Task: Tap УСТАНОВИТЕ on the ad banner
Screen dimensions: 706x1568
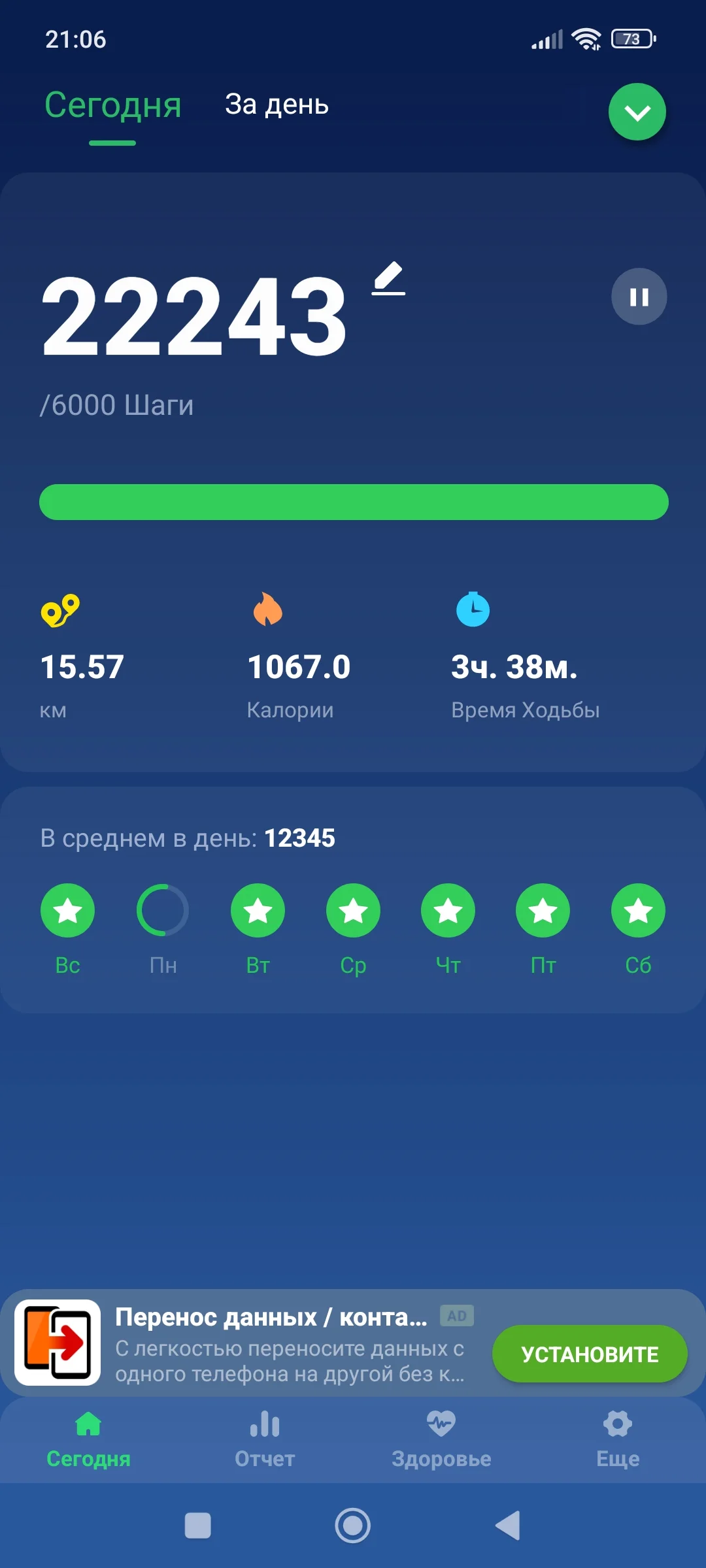Action: click(x=589, y=1354)
